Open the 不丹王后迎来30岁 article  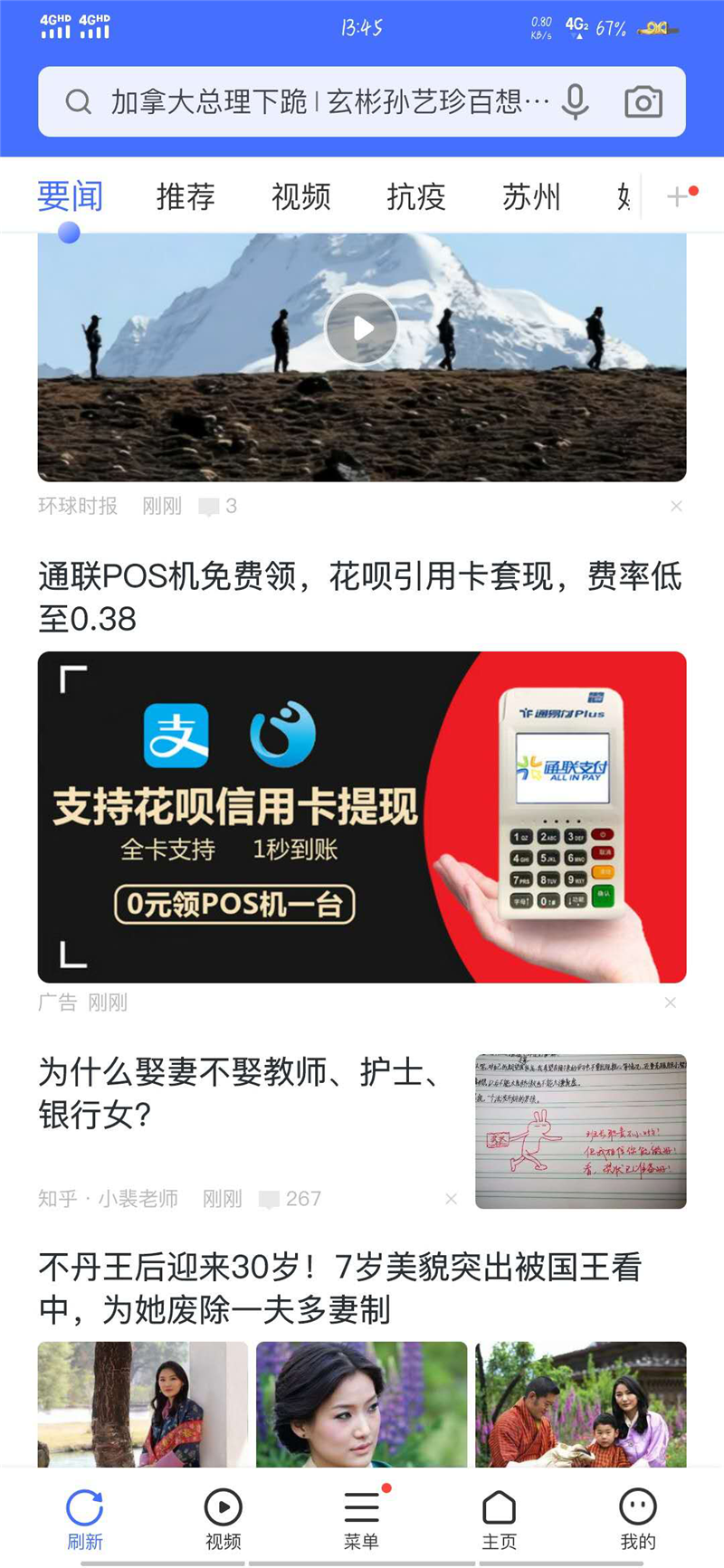click(339, 1288)
